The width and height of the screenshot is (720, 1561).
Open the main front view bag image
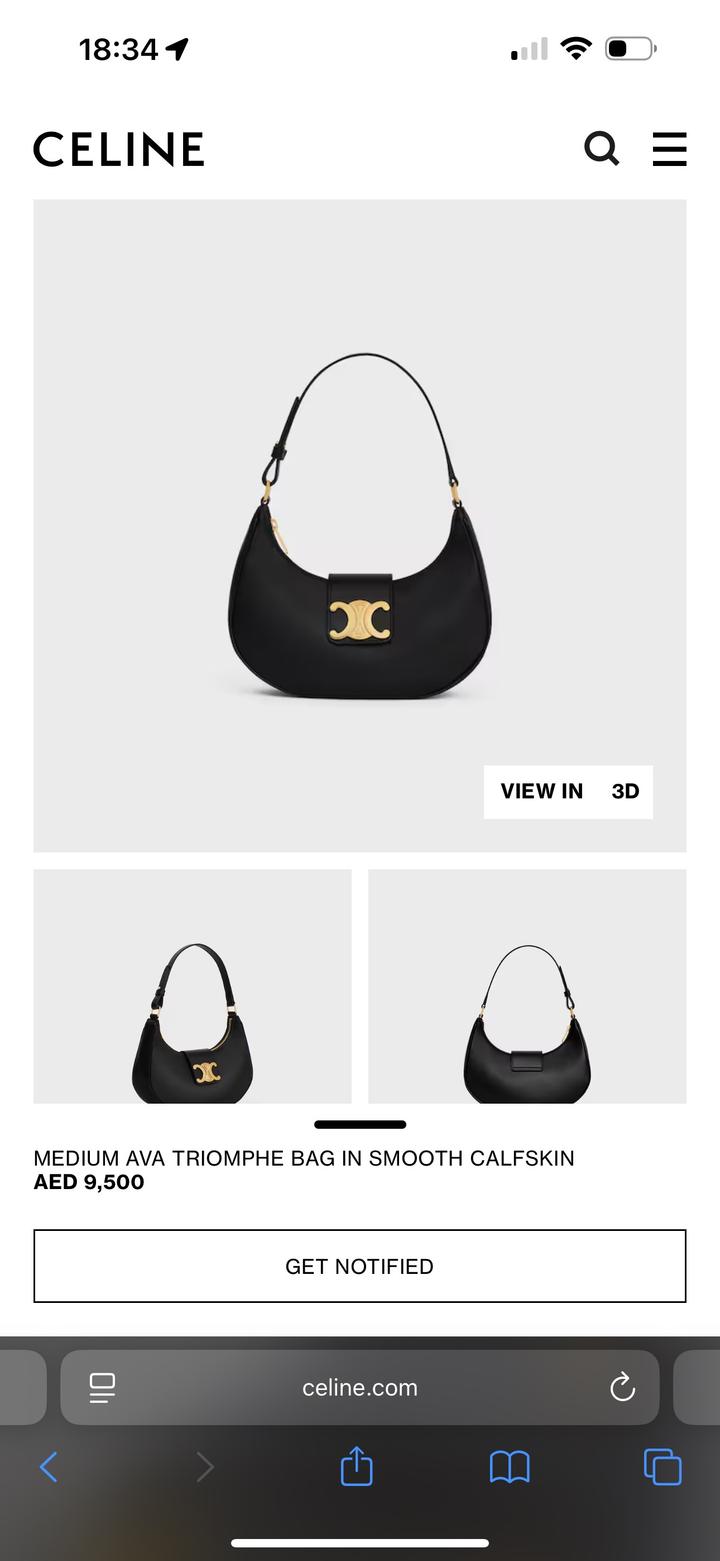click(360, 525)
